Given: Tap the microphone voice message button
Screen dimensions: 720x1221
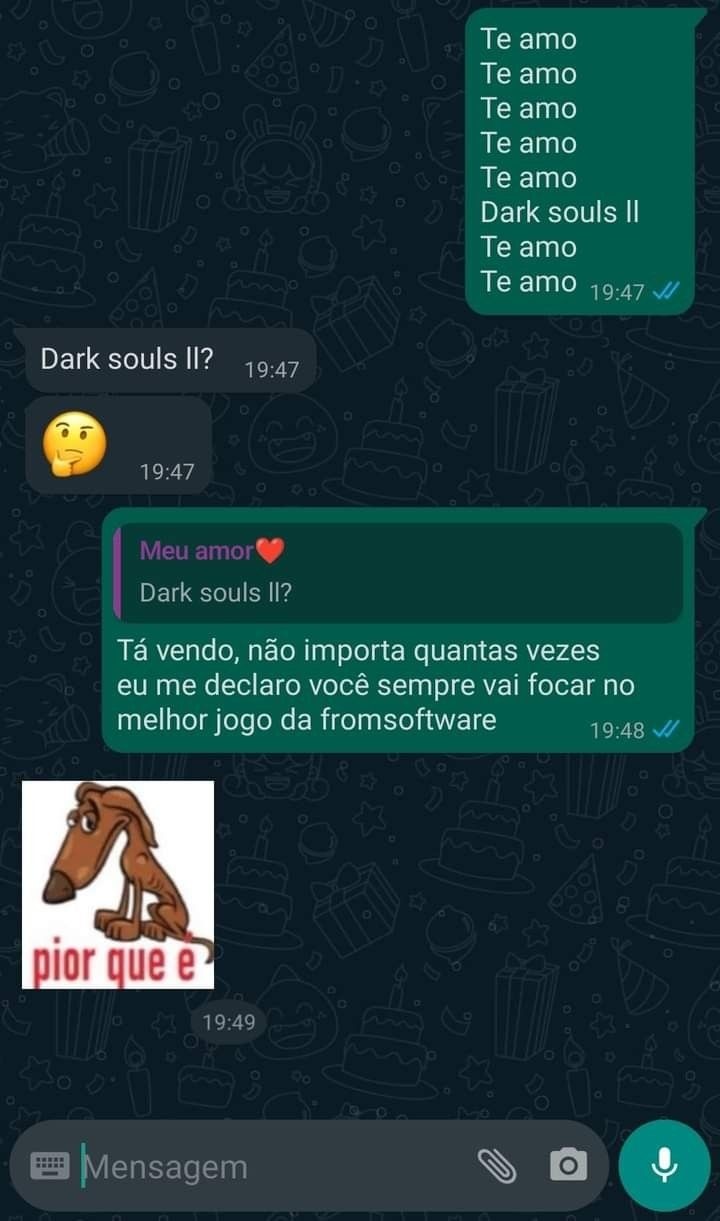Looking at the screenshot, I should coord(664,1165).
